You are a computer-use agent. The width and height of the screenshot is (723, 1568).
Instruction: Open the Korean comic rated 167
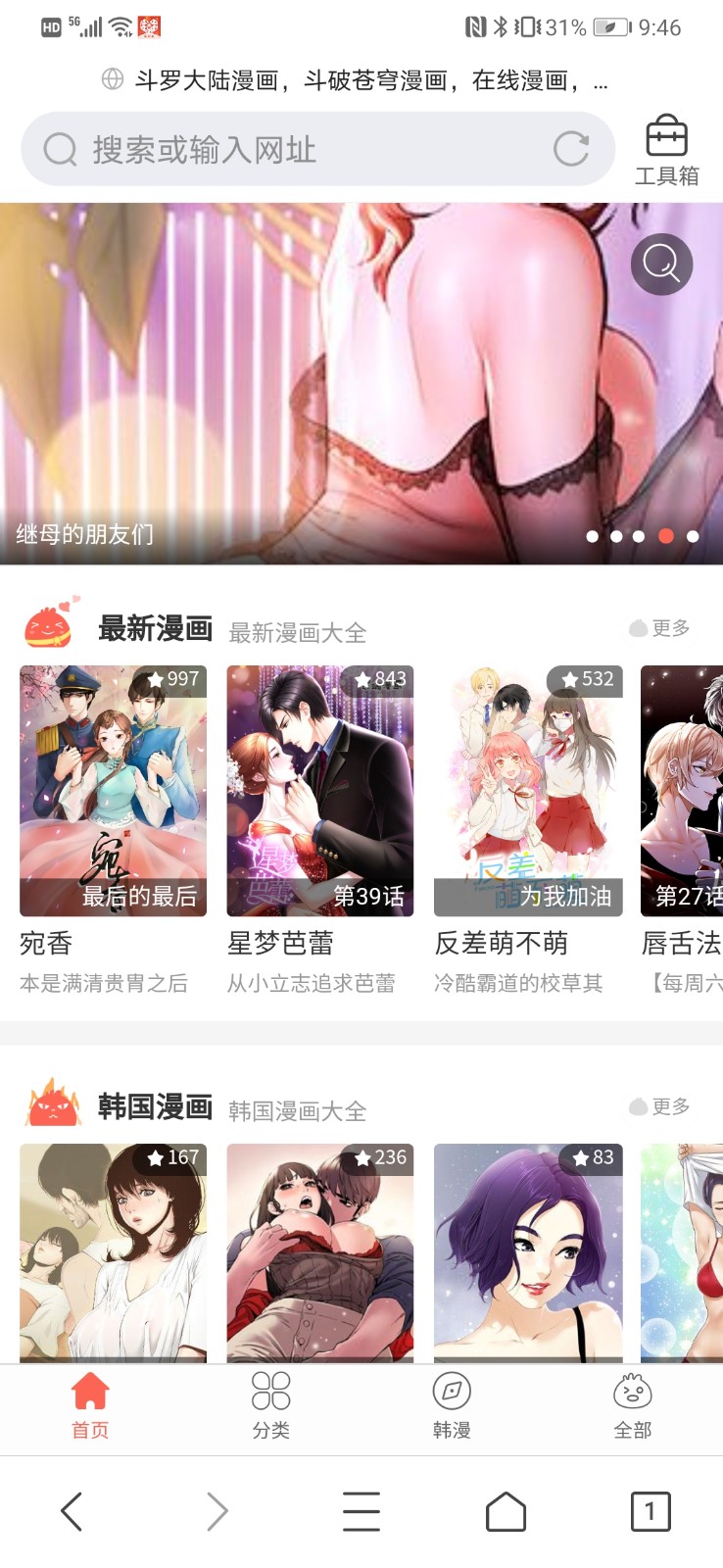click(x=113, y=1252)
